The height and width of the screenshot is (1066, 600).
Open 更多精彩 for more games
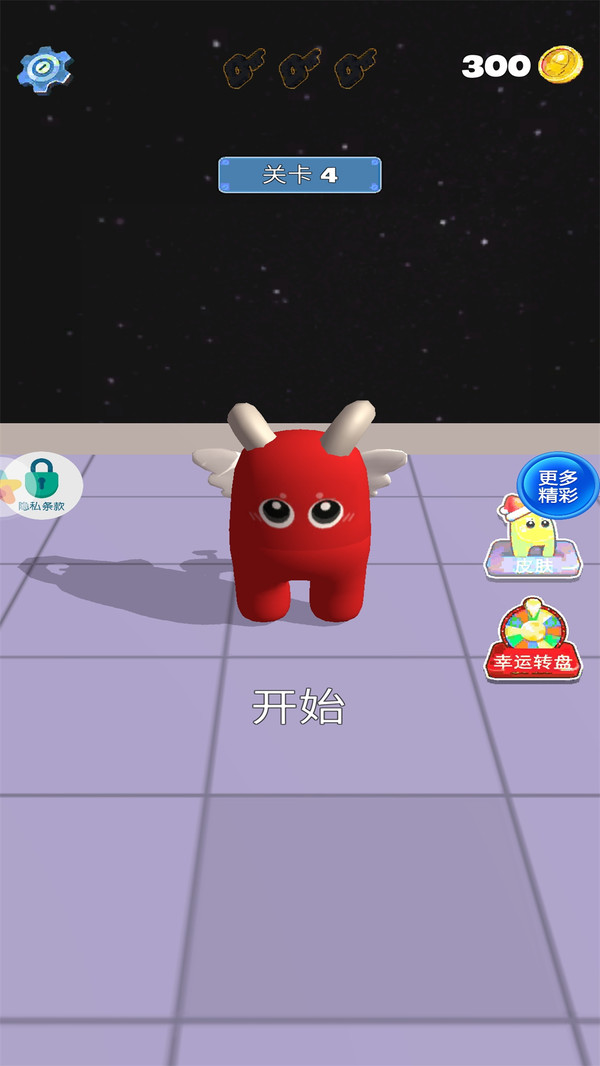tap(557, 486)
